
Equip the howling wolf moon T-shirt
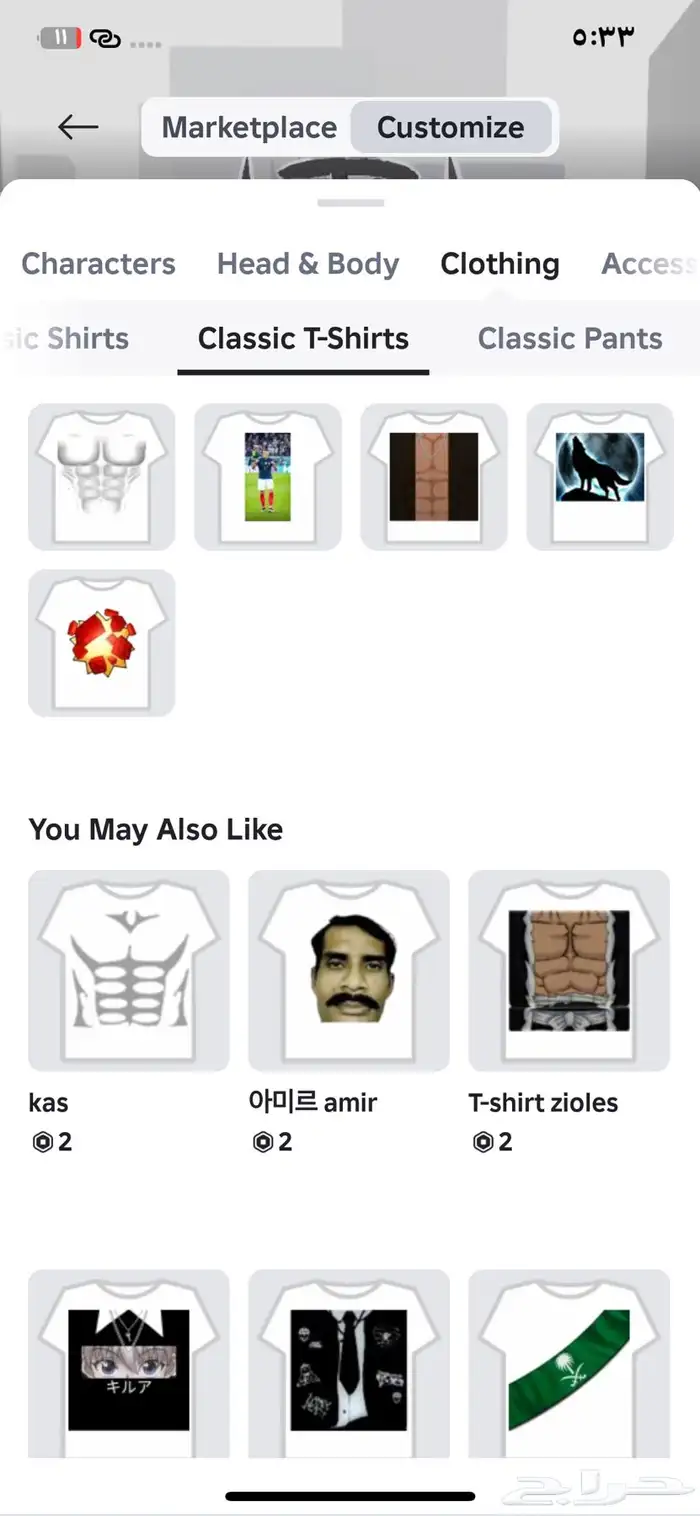coord(600,477)
